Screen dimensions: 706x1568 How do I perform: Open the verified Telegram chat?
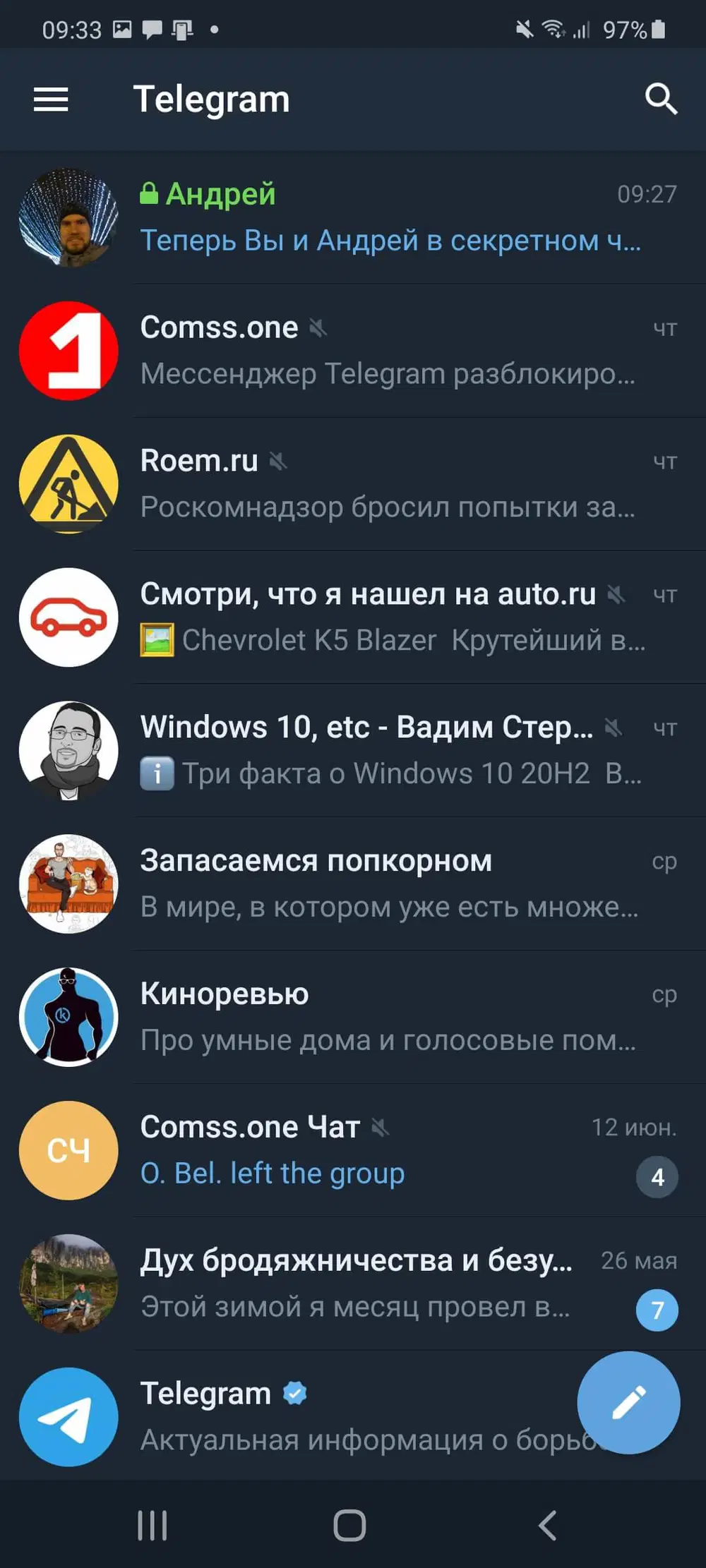(318, 1417)
